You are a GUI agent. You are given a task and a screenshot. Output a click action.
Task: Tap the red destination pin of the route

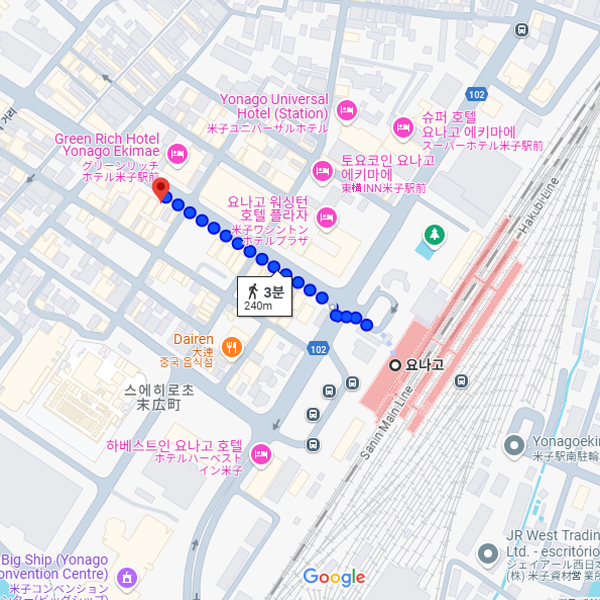160,190
